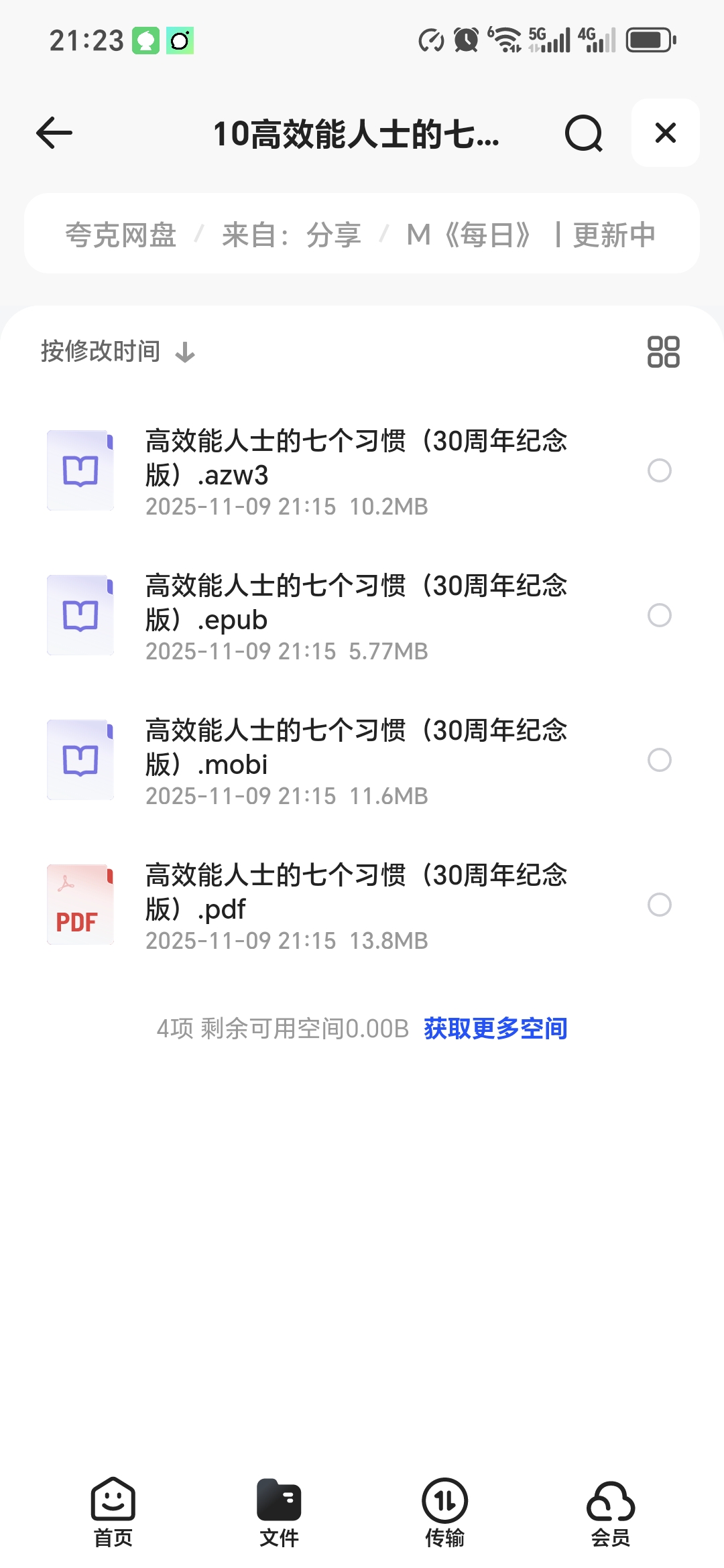Switch to grid view layout

coord(663,351)
